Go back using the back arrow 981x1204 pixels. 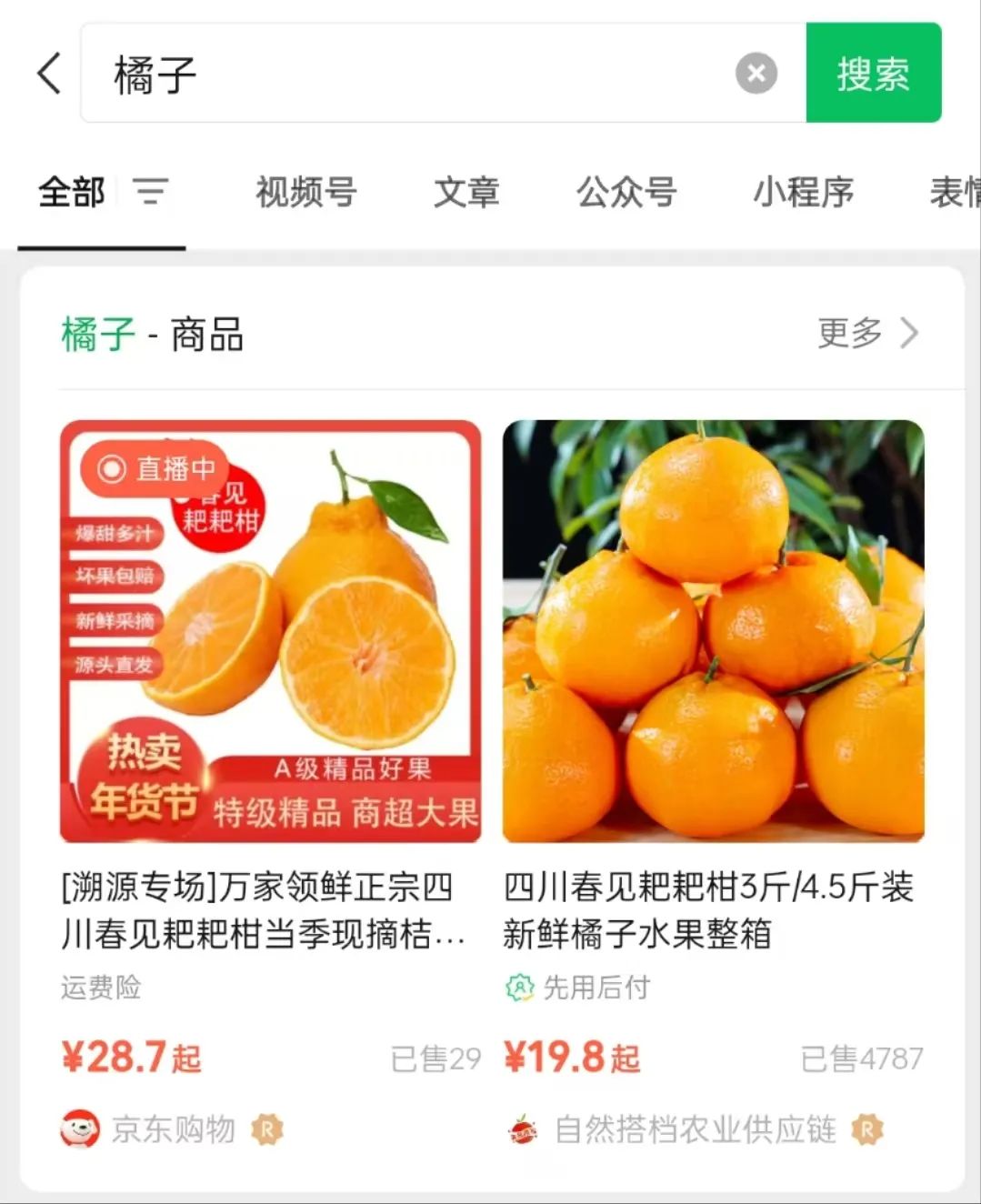tap(50, 73)
